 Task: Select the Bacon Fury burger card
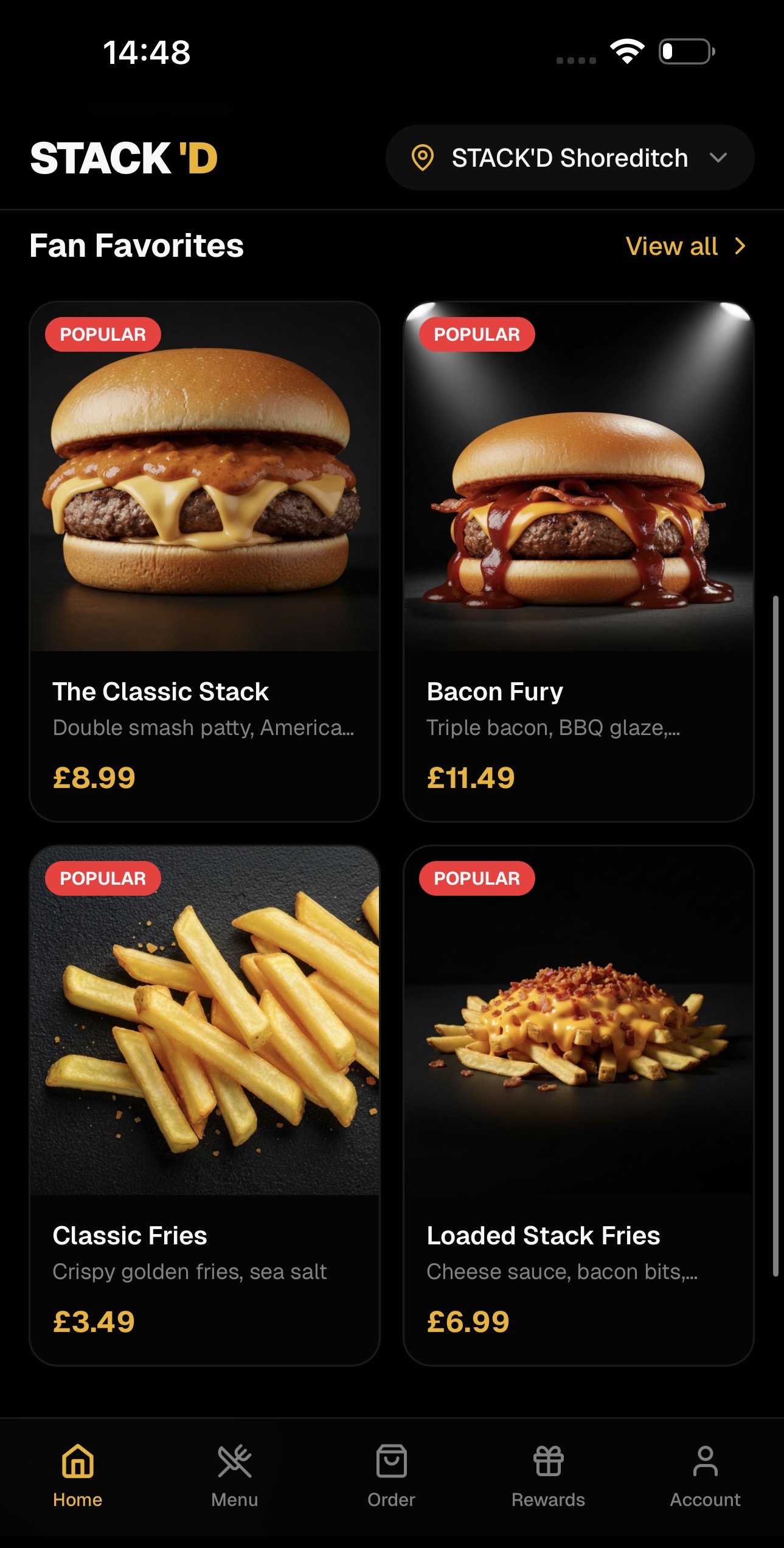pyautogui.click(x=578, y=561)
